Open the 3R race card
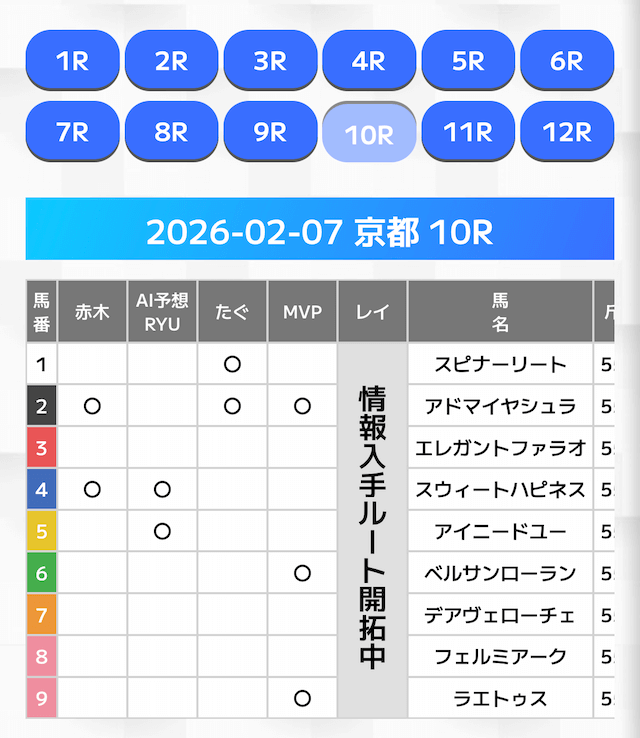The height and width of the screenshot is (738, 640). (270, 61)
